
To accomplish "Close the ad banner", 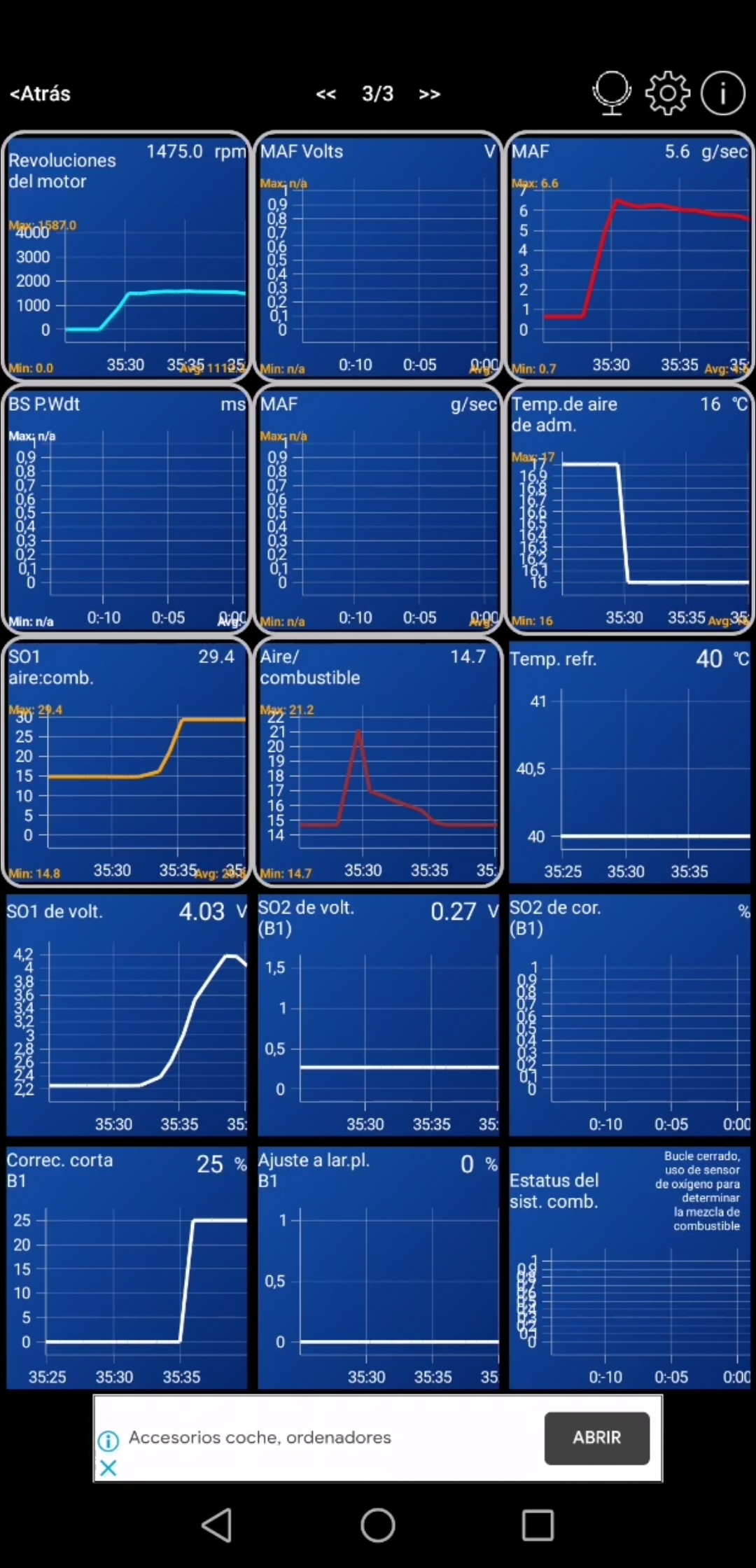I will (108, 1468).
